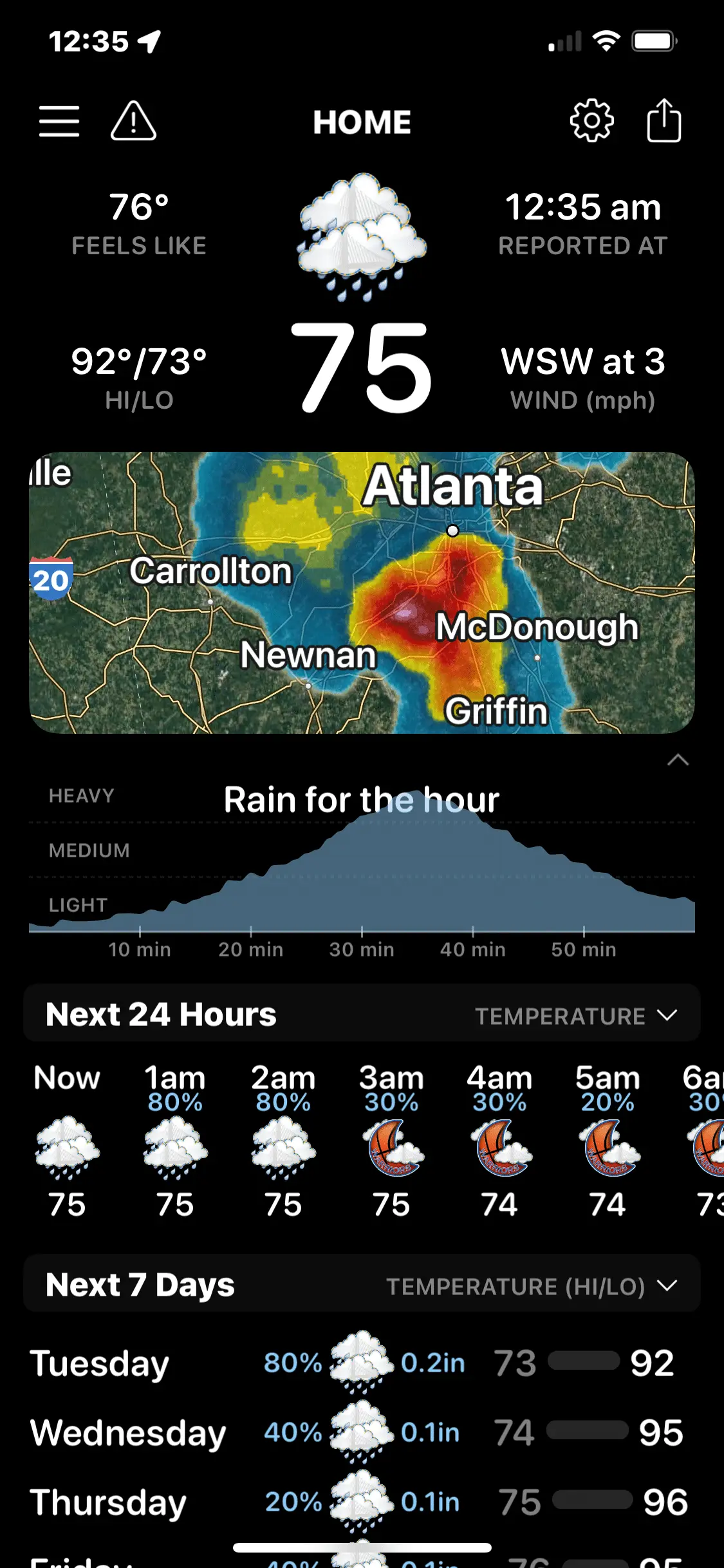Viewport: 724px width, 1568px height.
Task: Select the 5am hourly forecast
Action: (x=608, y=1141)
